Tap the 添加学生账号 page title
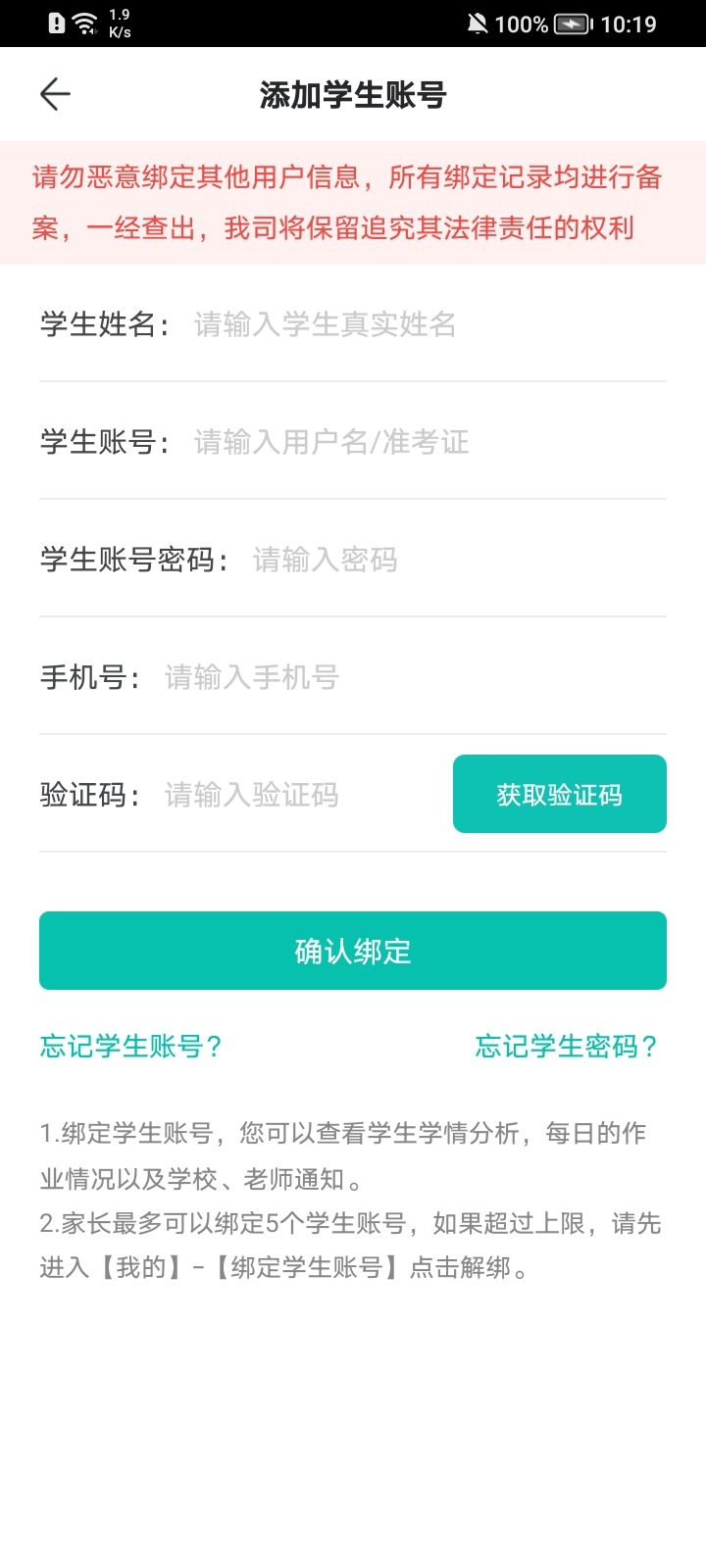This screenshot has width=706, height=1568. tap(353, 94)
